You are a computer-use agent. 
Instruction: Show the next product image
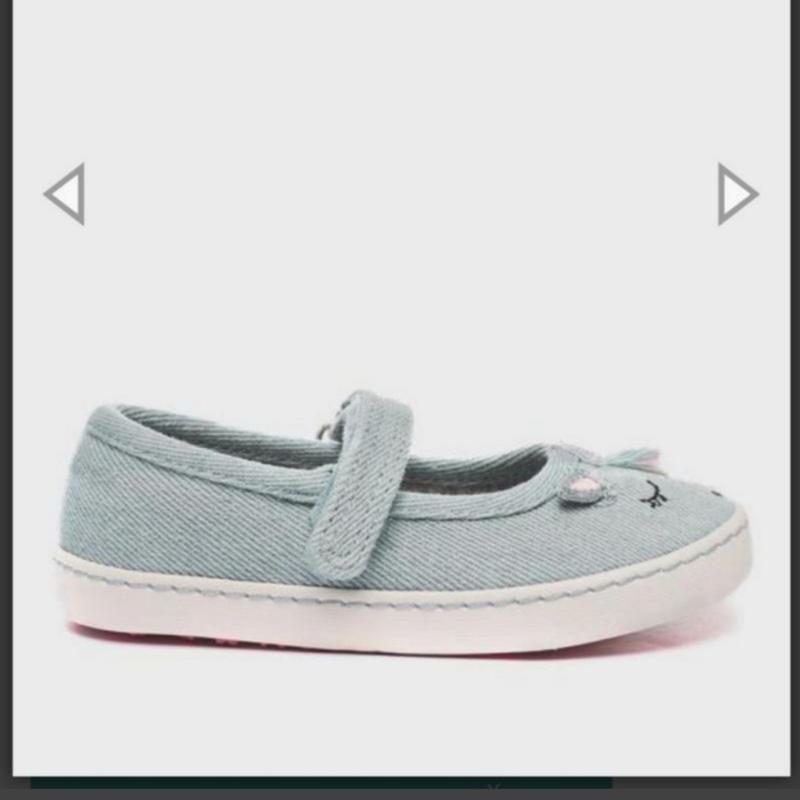[736, 194]
